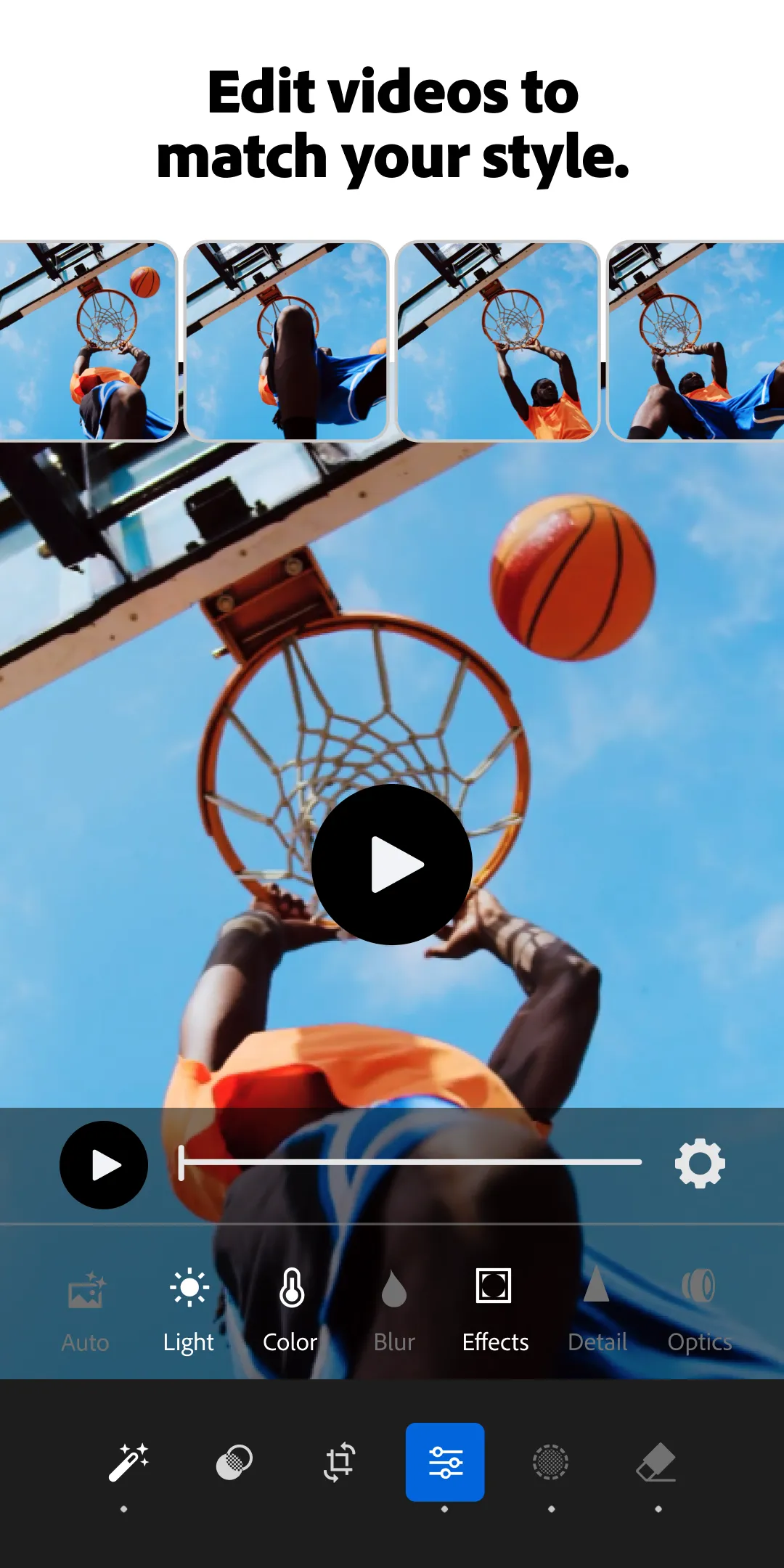Open the Optics adjustment panel
The height and width of the screenshot is (1568, 784).
click(x=700, y=1311)
